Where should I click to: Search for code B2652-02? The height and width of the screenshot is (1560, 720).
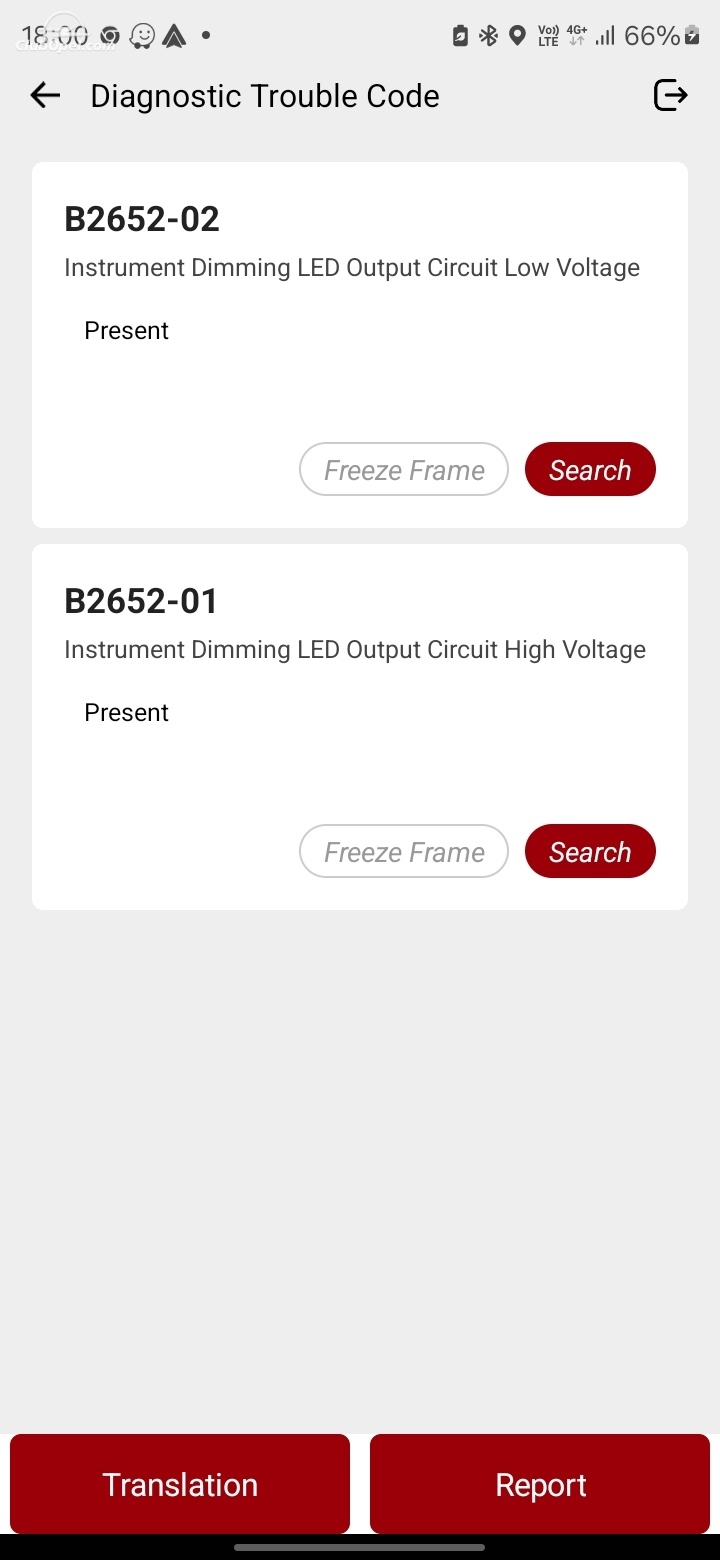coord(590,470)
